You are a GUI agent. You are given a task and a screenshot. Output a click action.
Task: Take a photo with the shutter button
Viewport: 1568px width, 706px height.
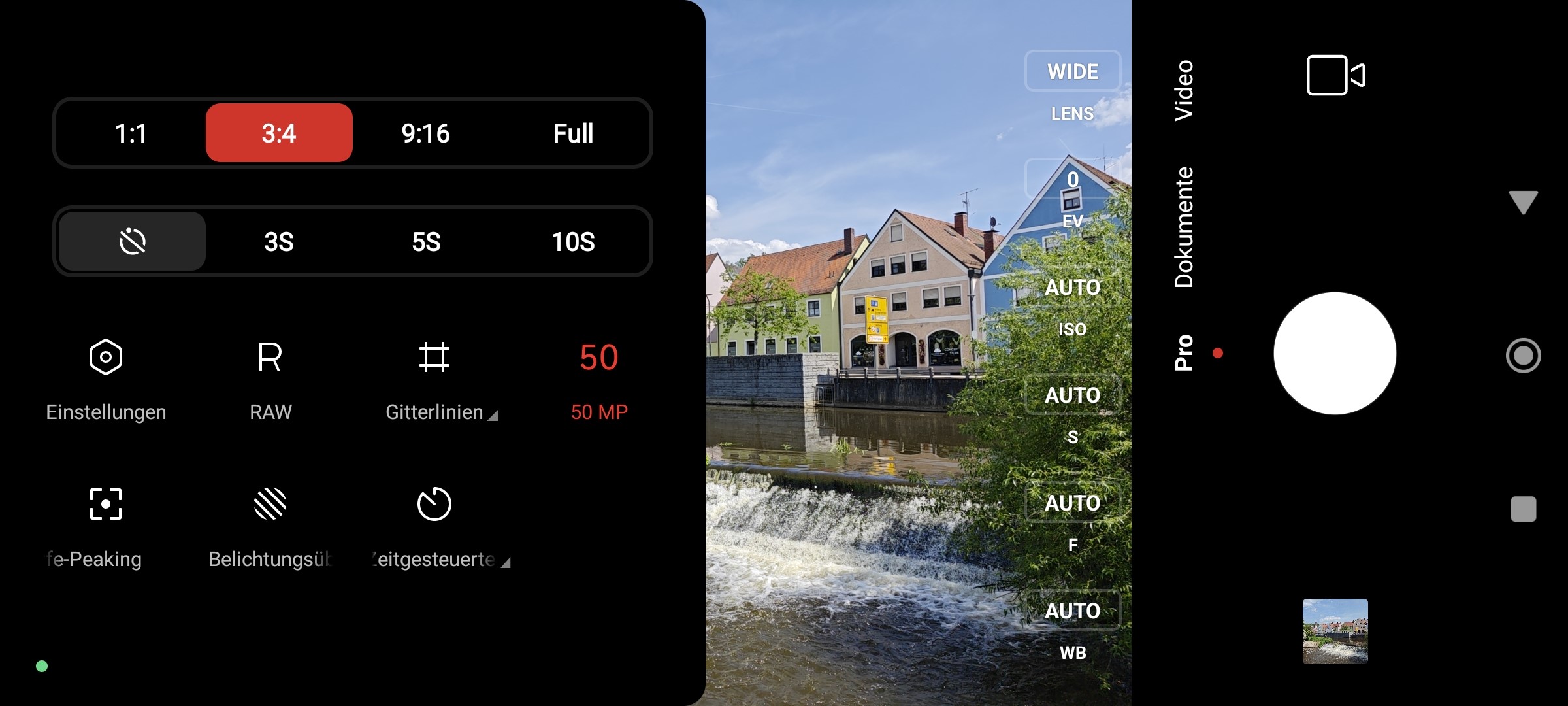1335,353
